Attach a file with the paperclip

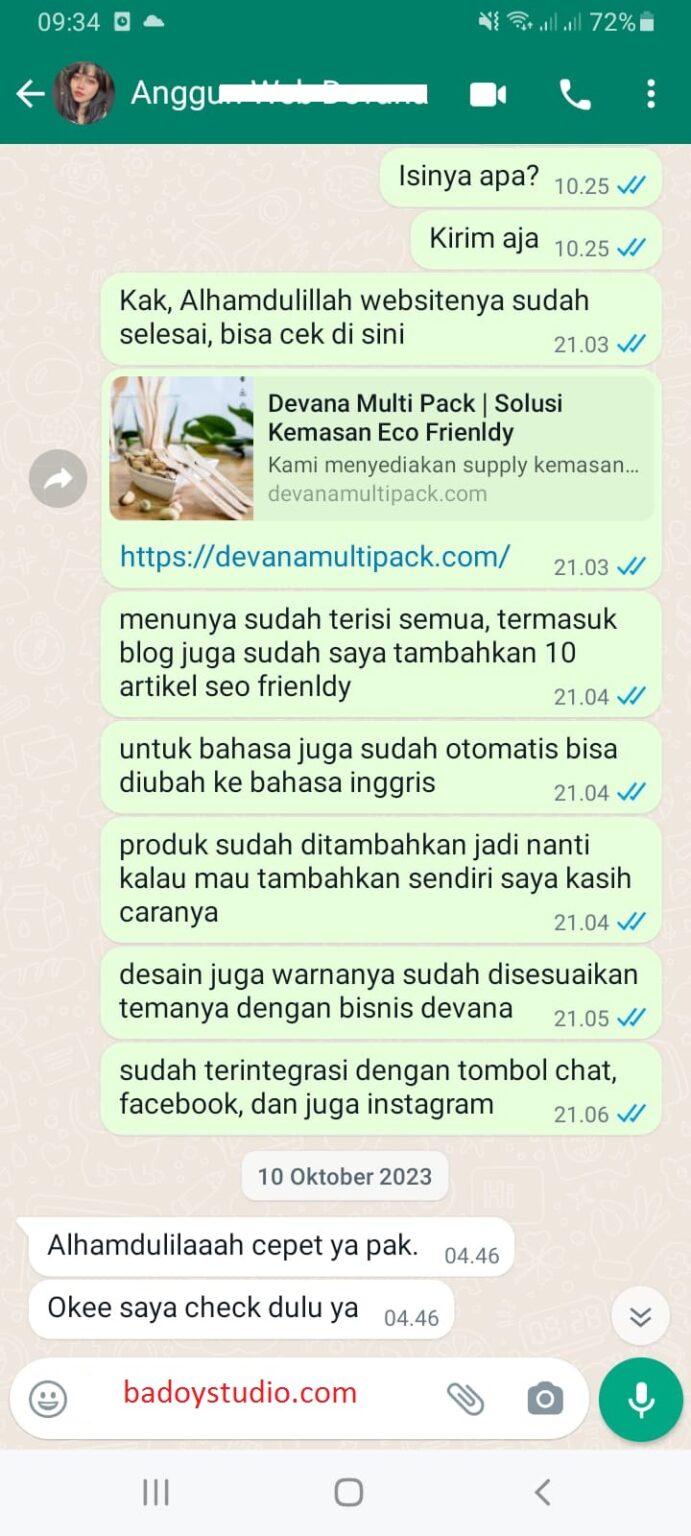pos(465,1398)
